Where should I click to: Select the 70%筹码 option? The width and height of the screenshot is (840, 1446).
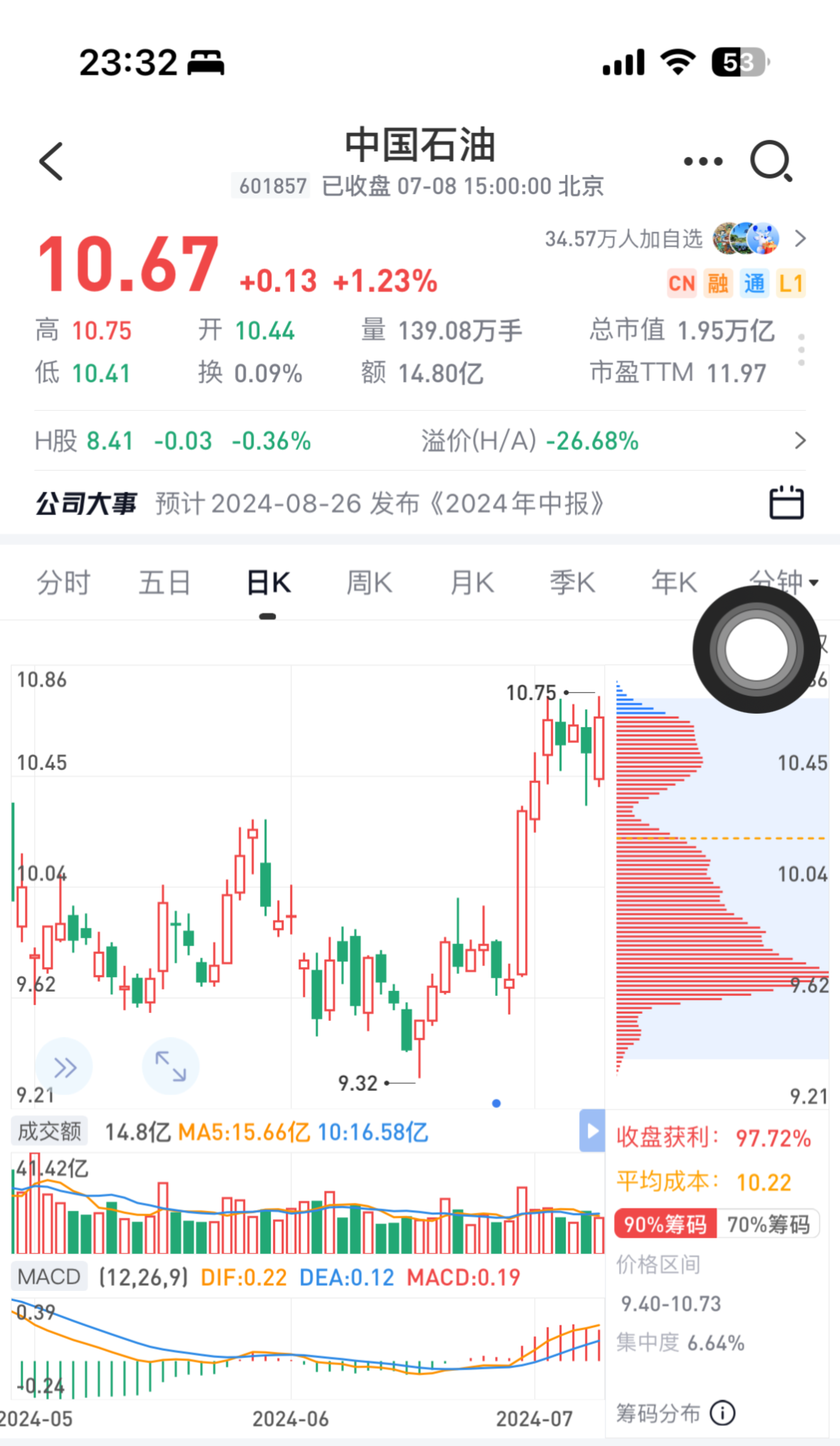pyautogui.click(x=768, y=1225)
